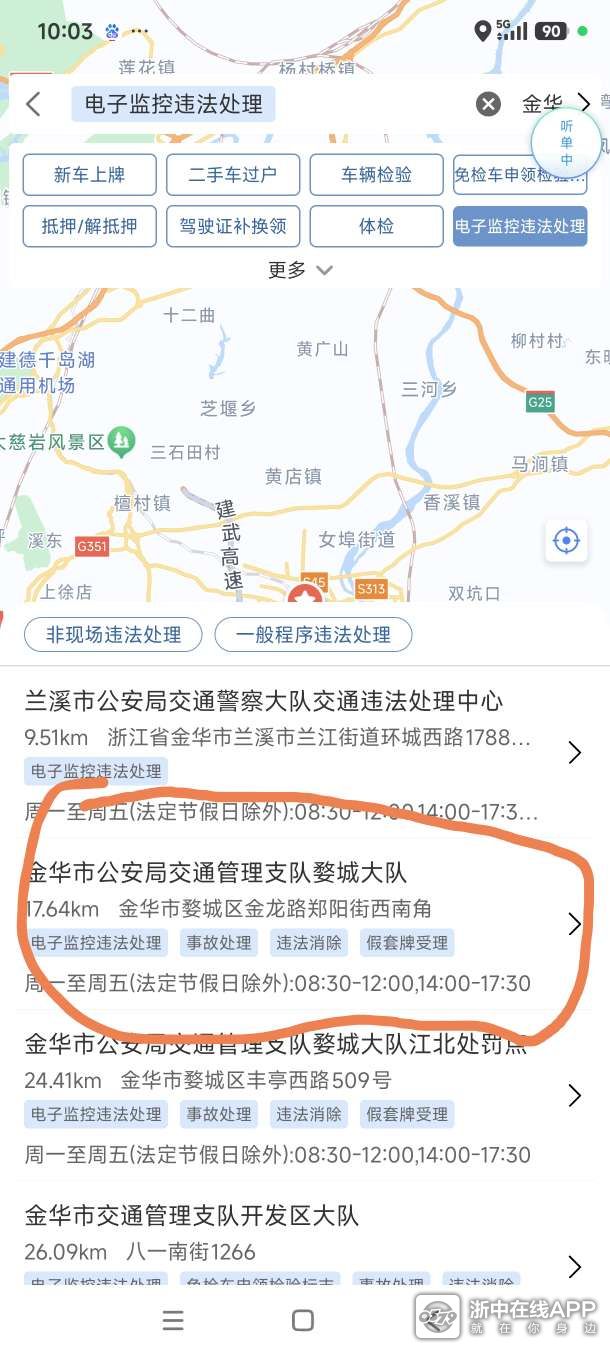Expand the 更多 service options
The height and width of the screenshot is (1356, 610).
click(x=300, y=270)
